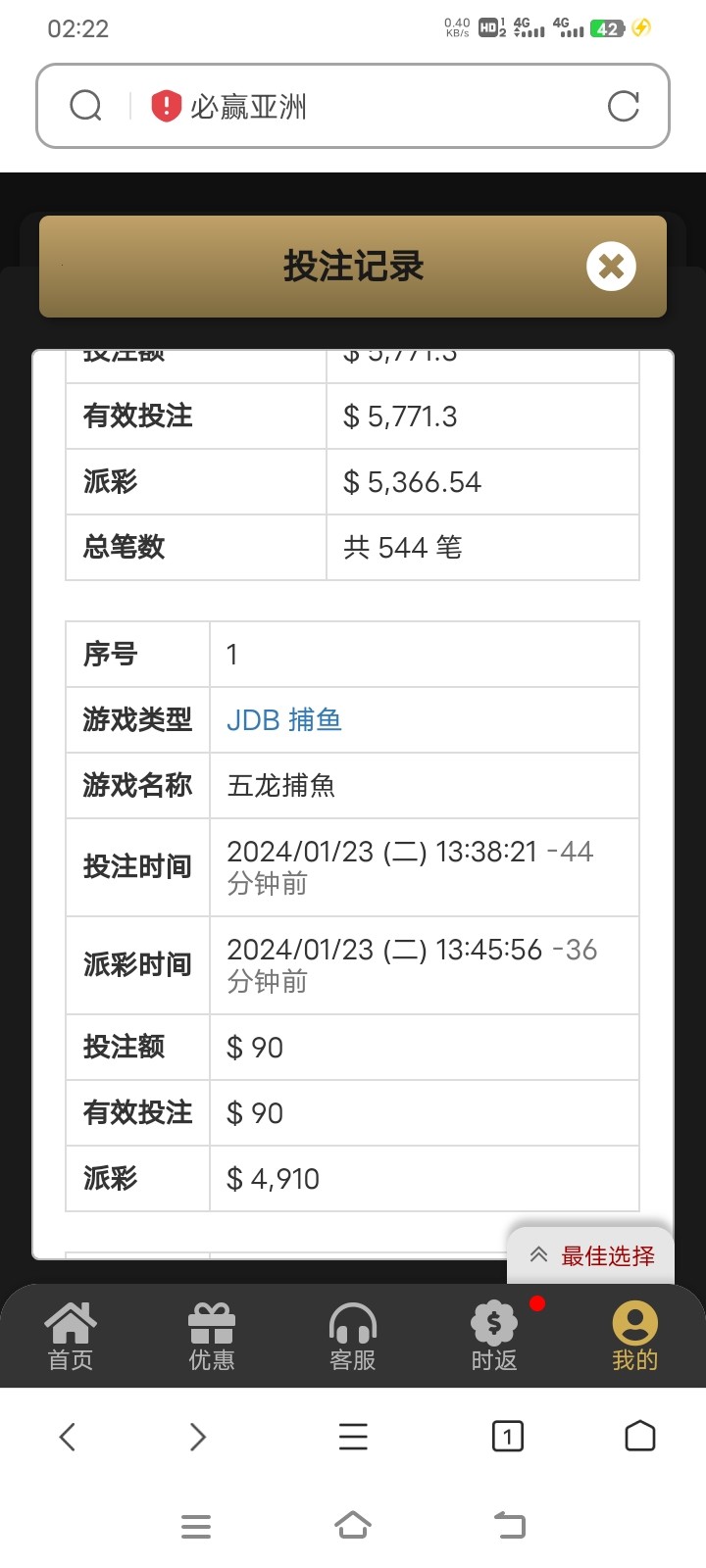Go back in browser history

[67, 1437]
